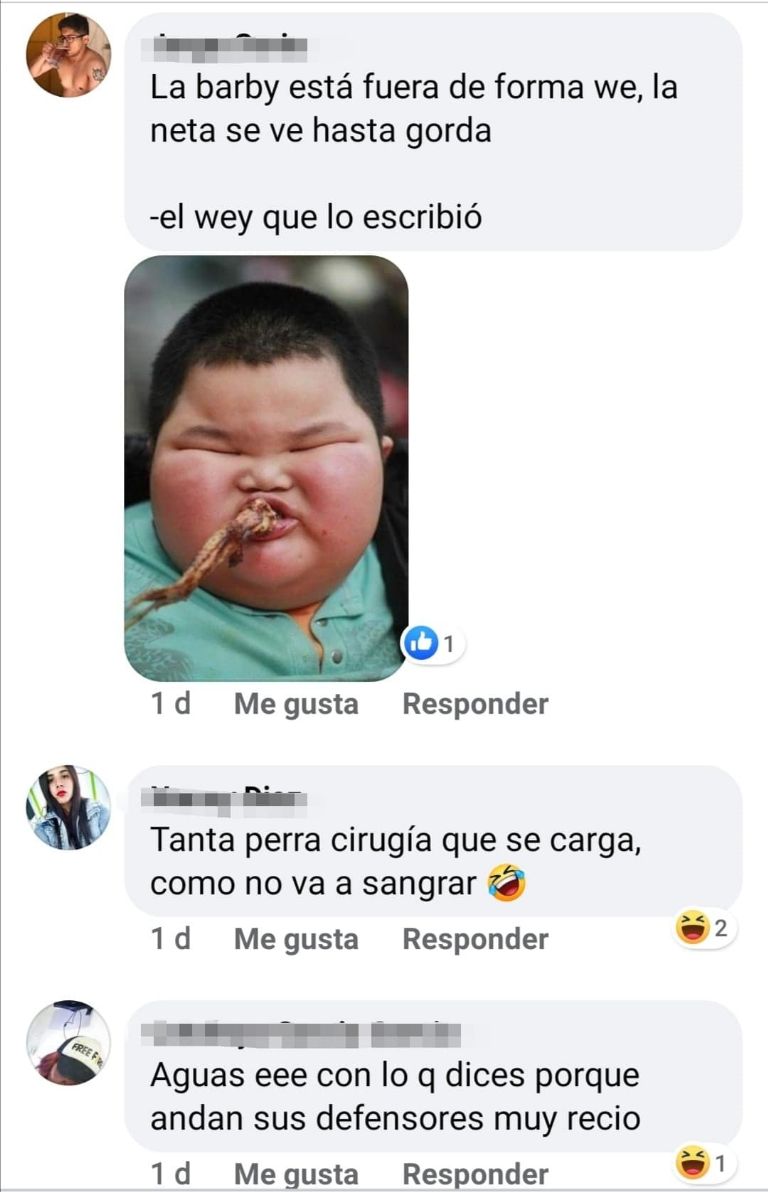Image resolution: width=768 pixels, height=1192 pixels.
Task: View the 2 reactions on the cirugía comment
Action: click(x=705, y=930)
